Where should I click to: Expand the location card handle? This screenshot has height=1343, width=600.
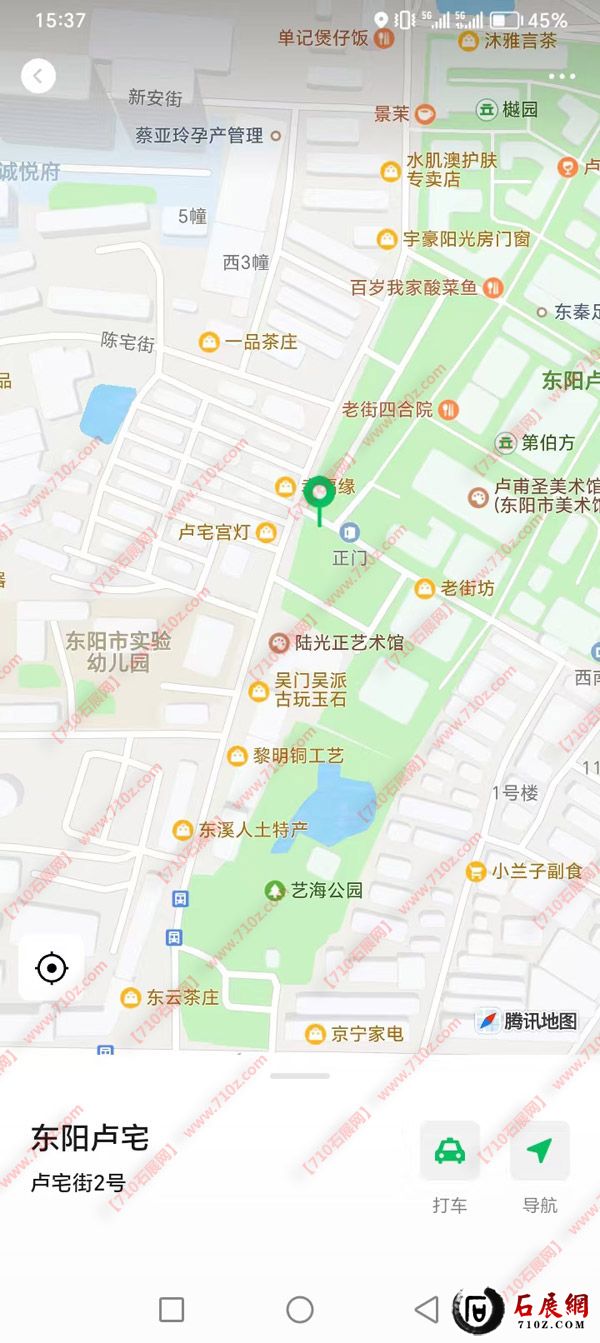(x=300, y=1076)
